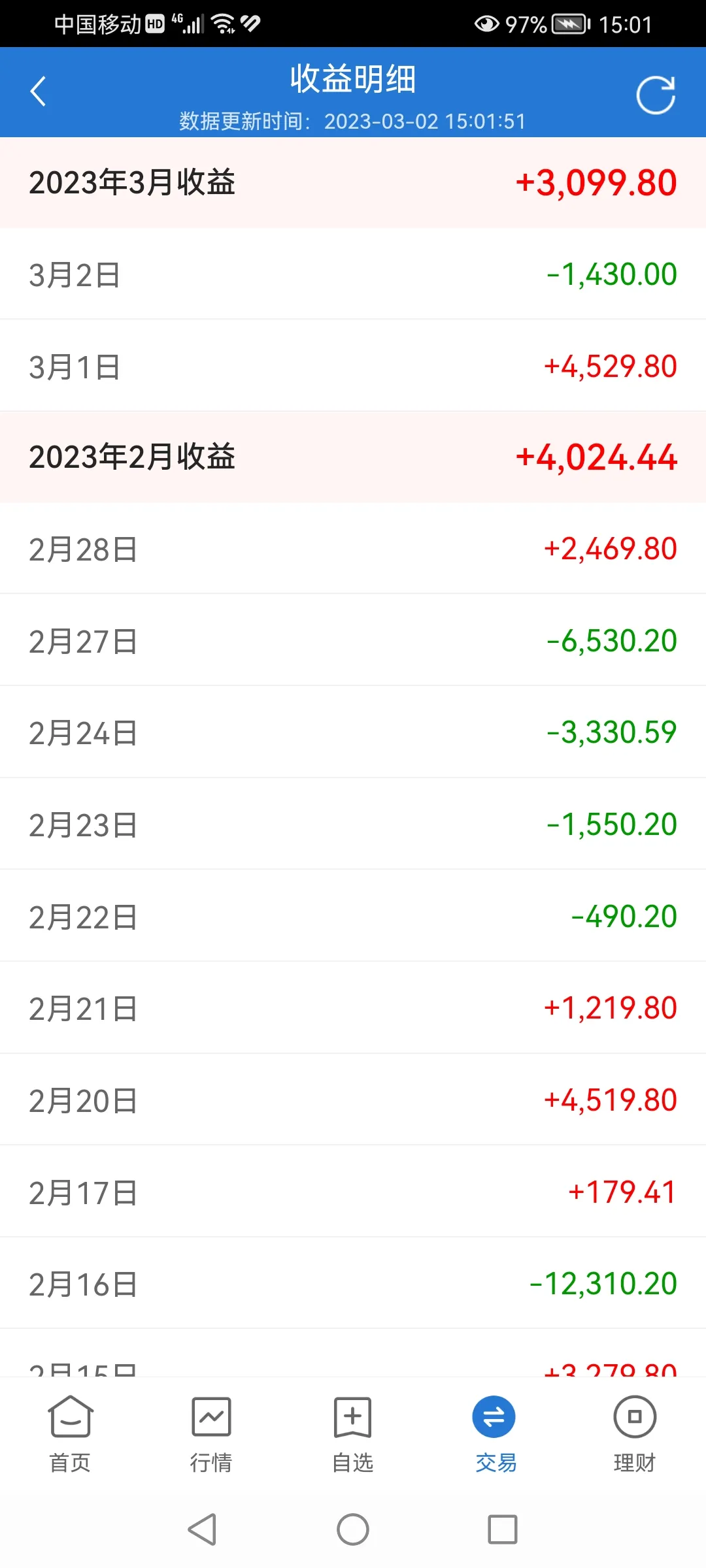Screen dimensions: 706x1568
Task: Open the 理财 wealth tab
Action: tap(634, 1433)
